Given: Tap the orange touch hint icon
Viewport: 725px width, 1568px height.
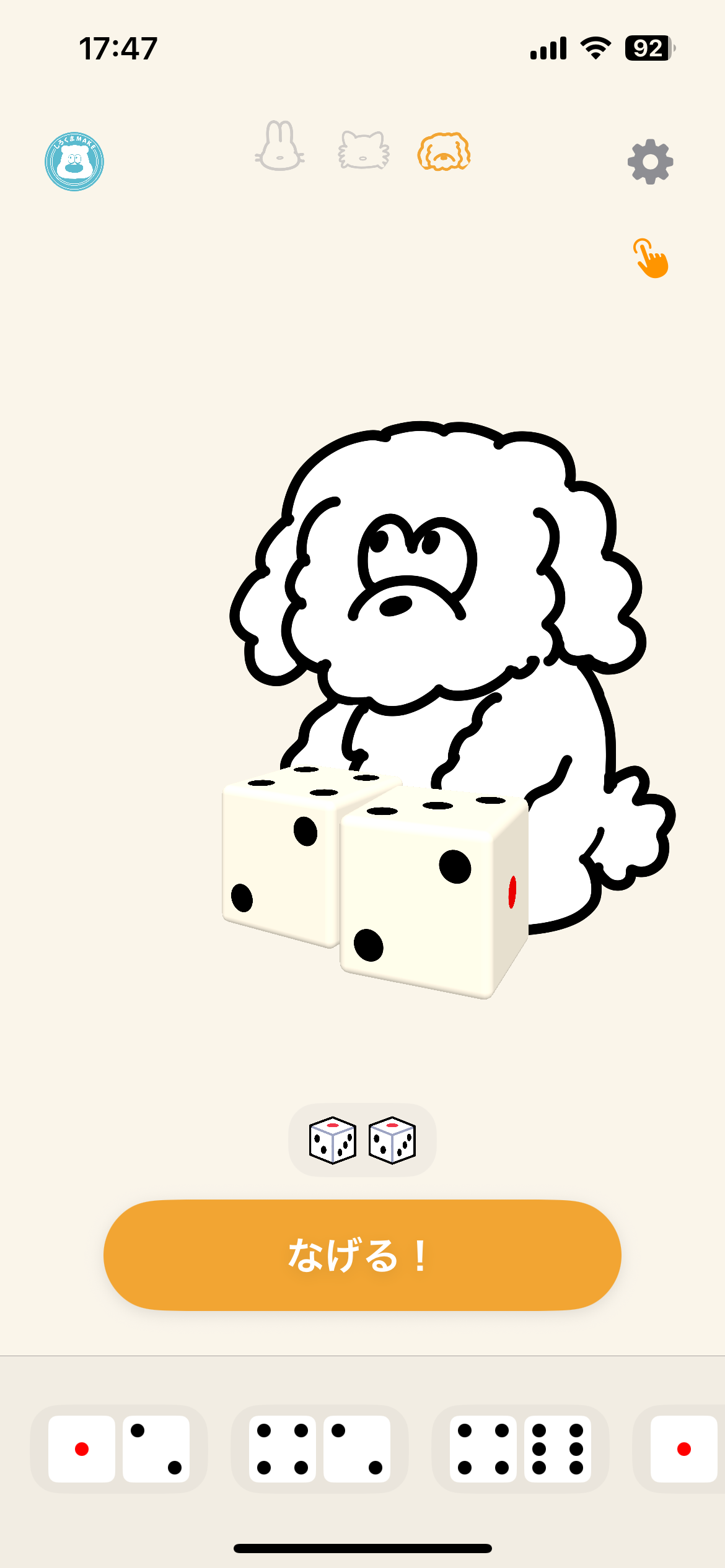Looking at the screenshot, I should pyautogui.click(x=650, y=258).
